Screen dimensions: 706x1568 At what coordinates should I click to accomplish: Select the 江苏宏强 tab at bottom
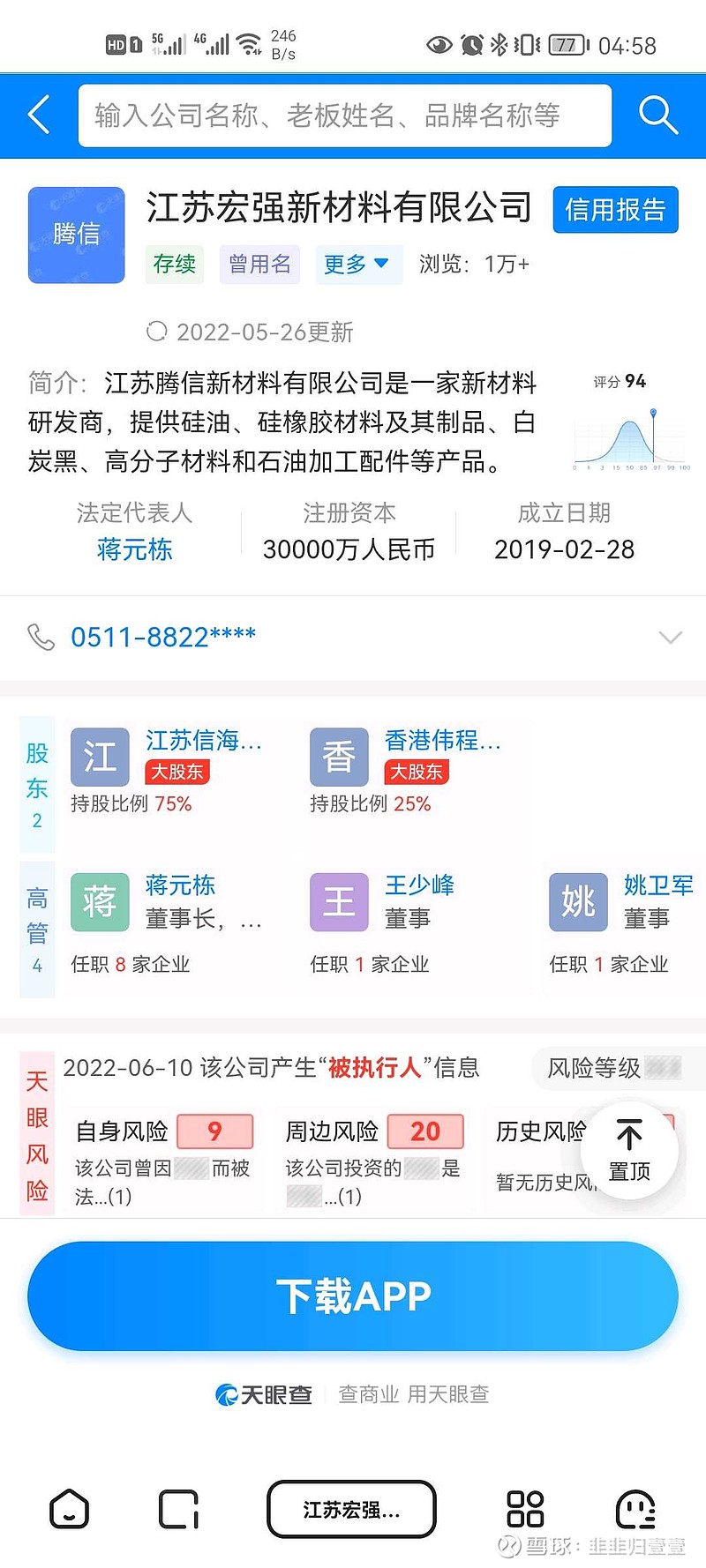point(351,1510)
